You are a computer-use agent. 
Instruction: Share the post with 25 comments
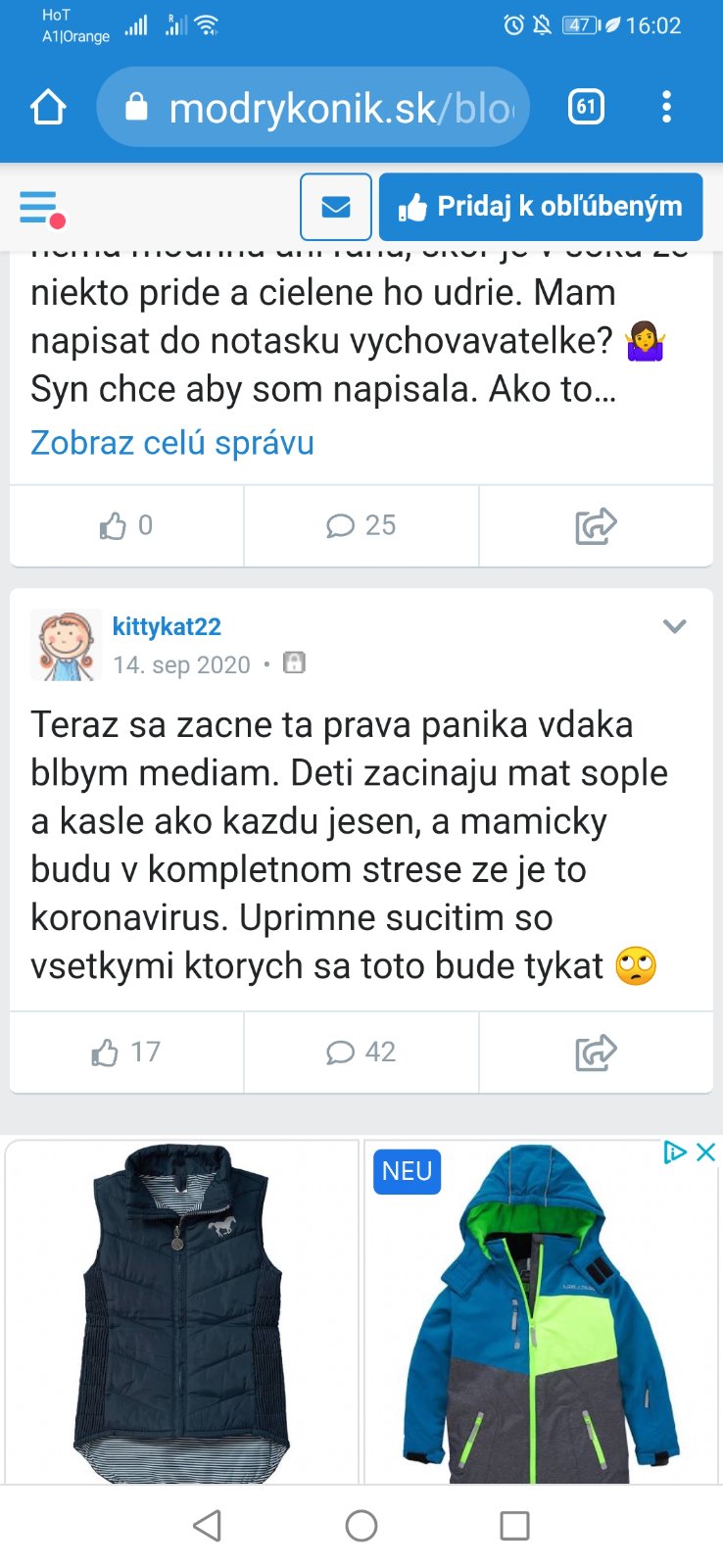(596, 526)
